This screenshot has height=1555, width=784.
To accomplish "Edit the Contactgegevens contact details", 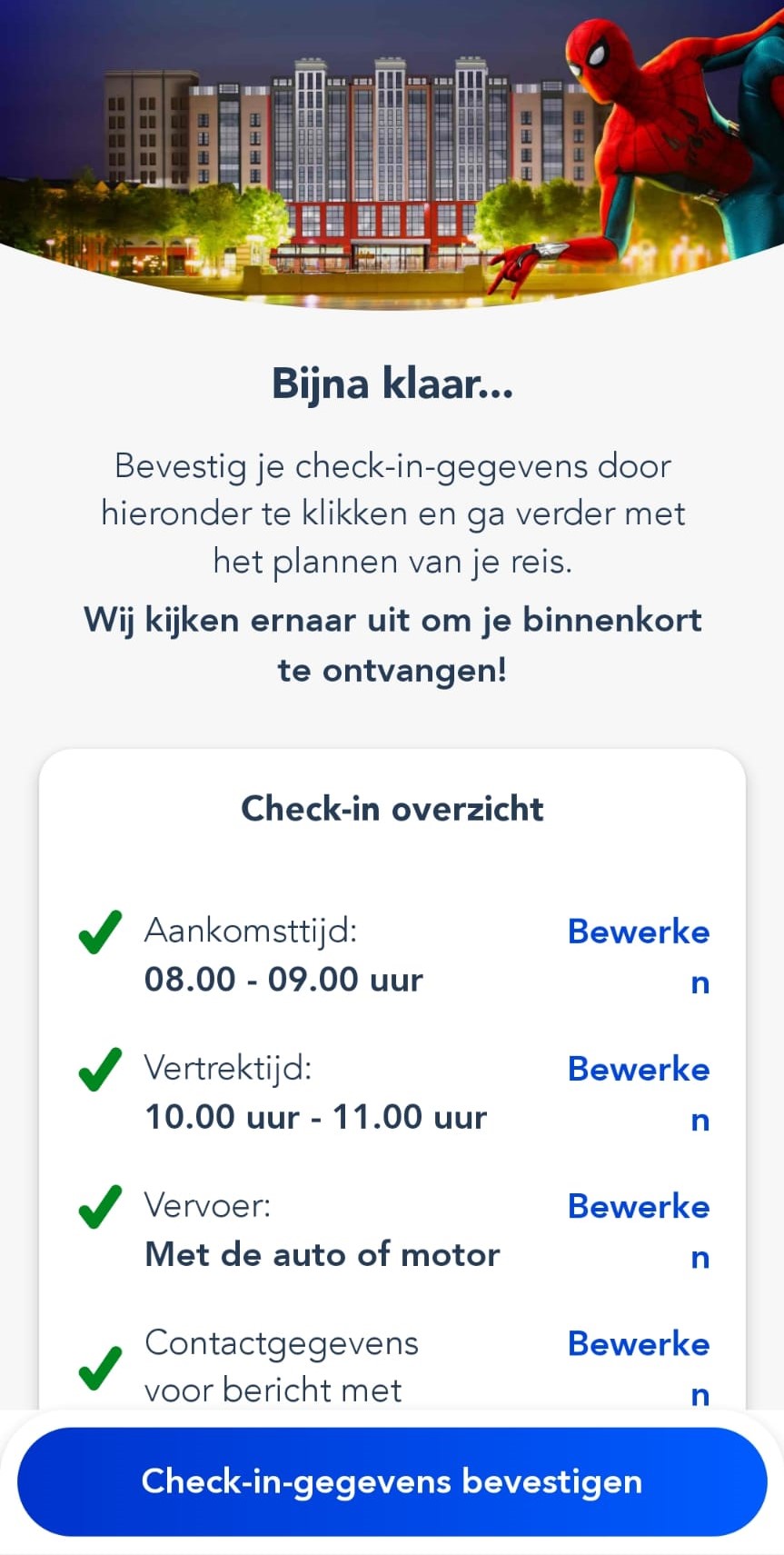I will (x=638, y=1344).
